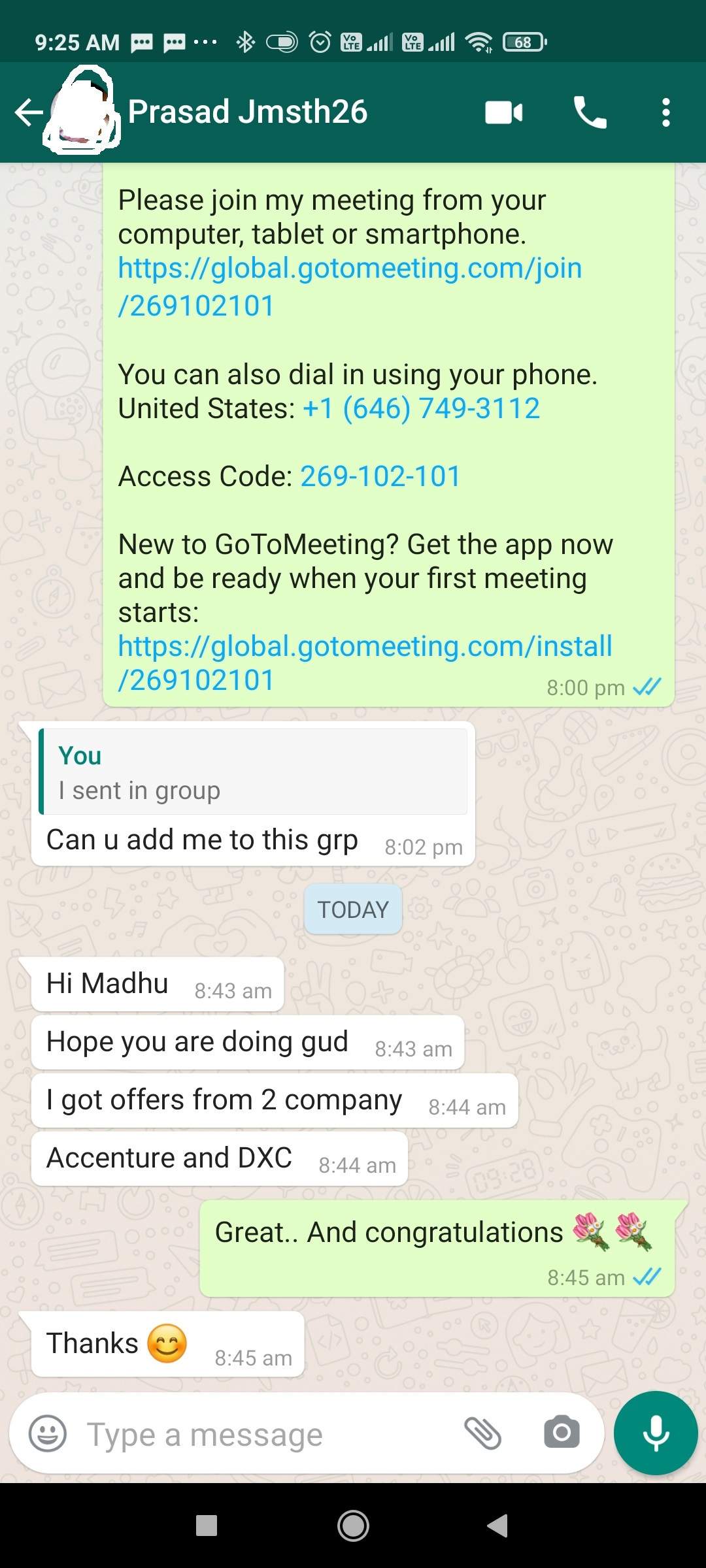Tap the +1 (646) 749-3112 phone number
The height and width of the screenshot is (1568, 706).
pos(422,409)
